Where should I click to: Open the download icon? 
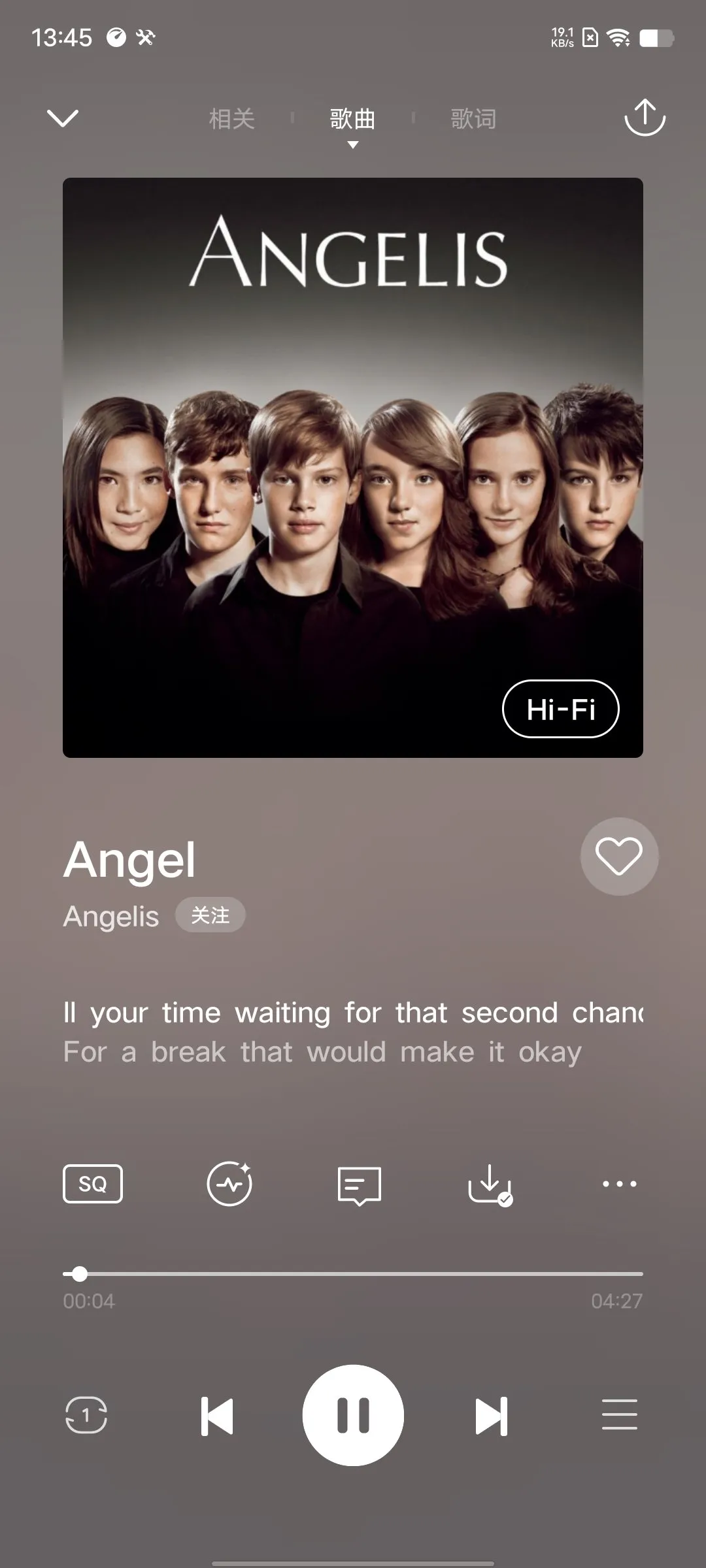tap(490, 1183)
